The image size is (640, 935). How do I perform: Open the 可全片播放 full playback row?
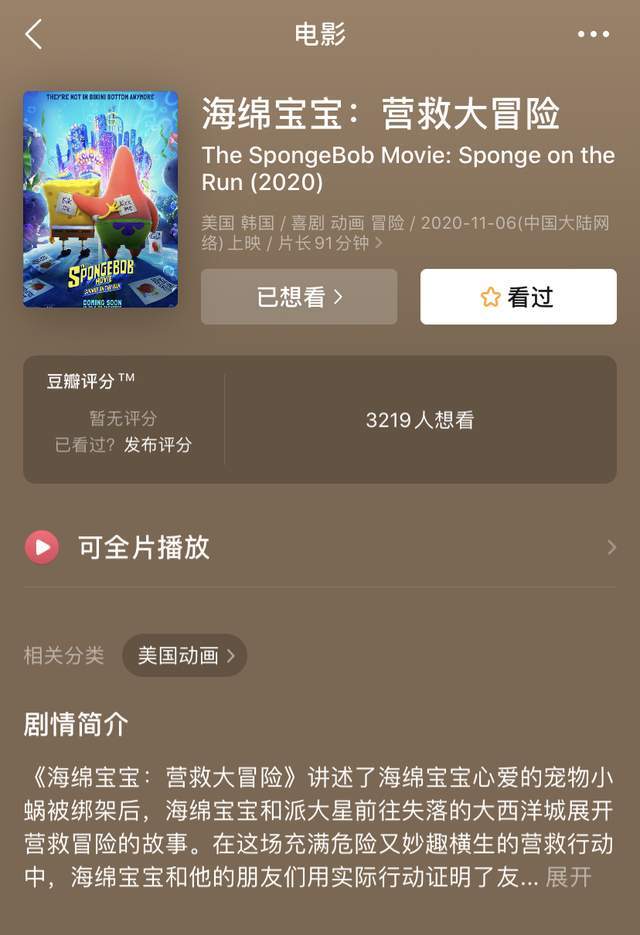coord(320,547)
